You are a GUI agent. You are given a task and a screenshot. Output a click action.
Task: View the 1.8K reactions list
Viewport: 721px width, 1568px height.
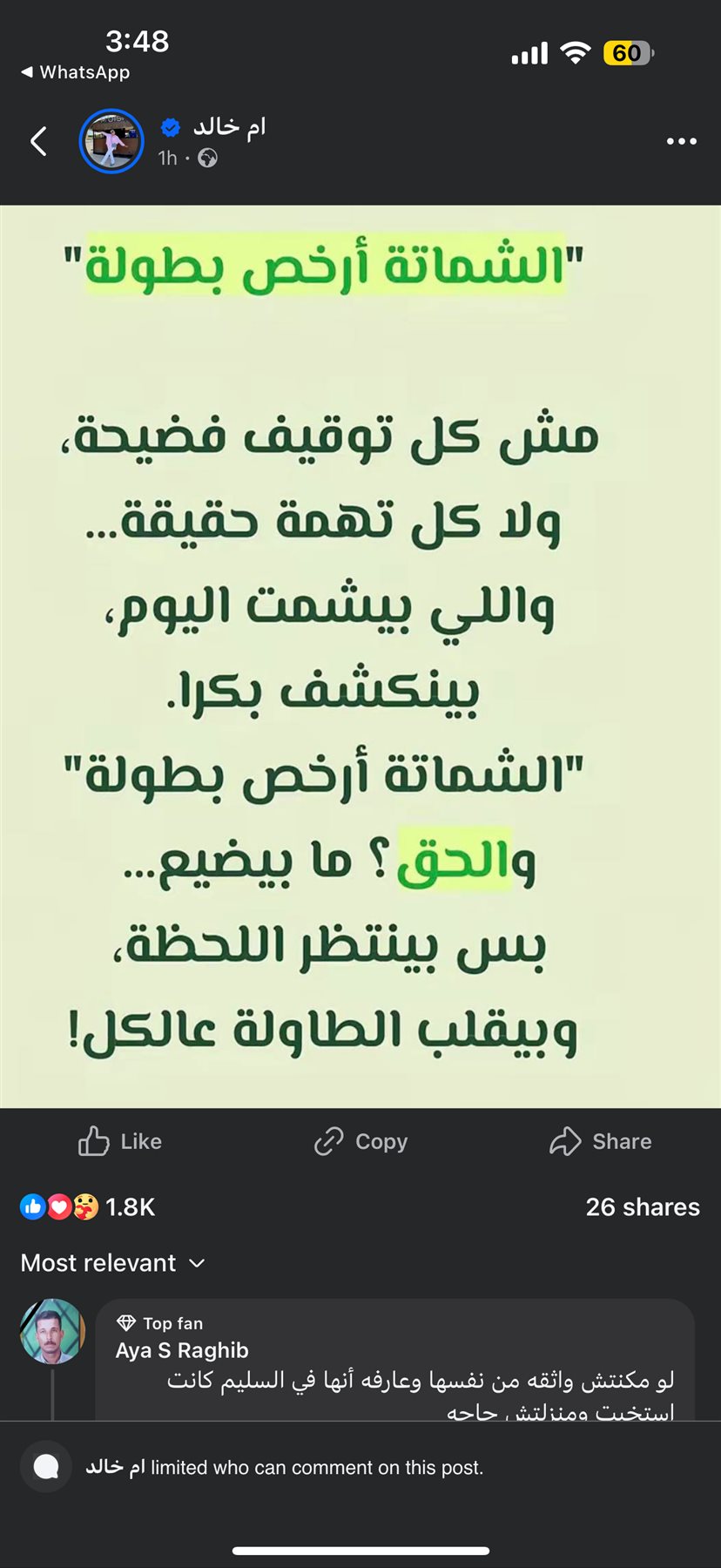[x=88, y=1207]
